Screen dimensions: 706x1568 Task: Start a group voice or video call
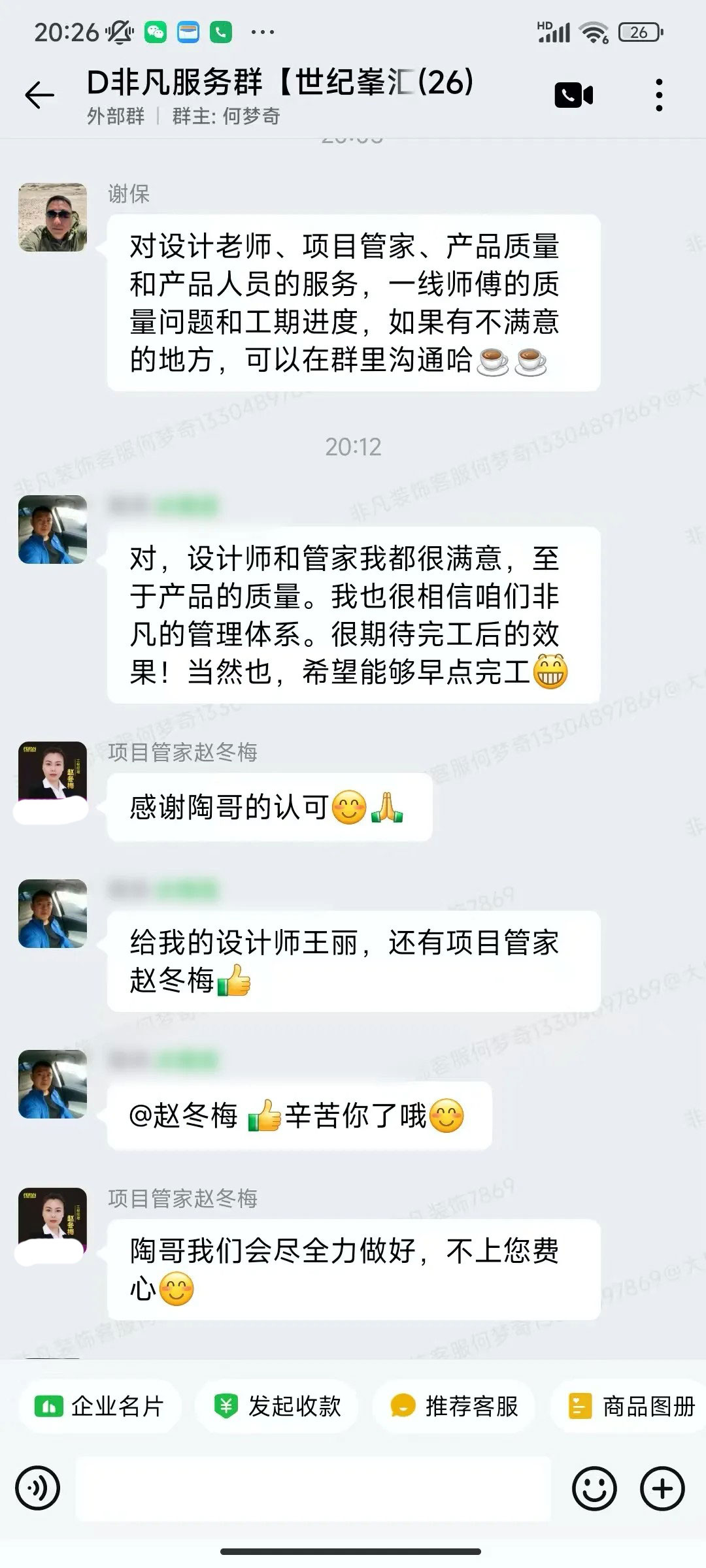click(x=573, y=95)
